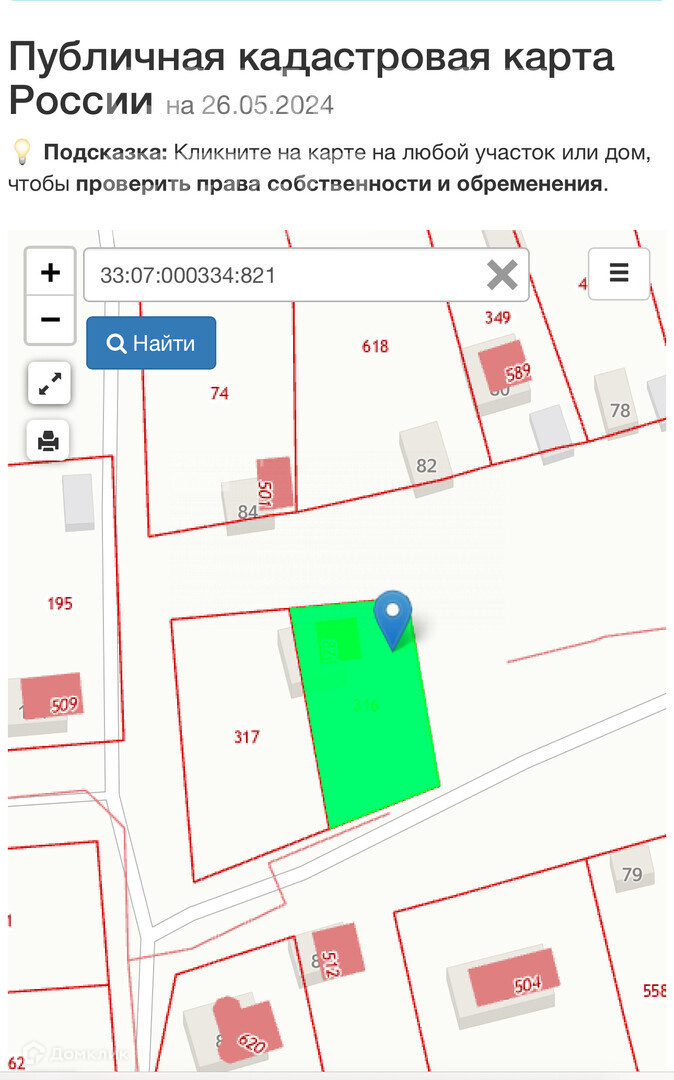This screenshot has height=1080, width=674.
Task: Clear the cadastral number field
Action: pyautogui.click(x=502, y=275)
